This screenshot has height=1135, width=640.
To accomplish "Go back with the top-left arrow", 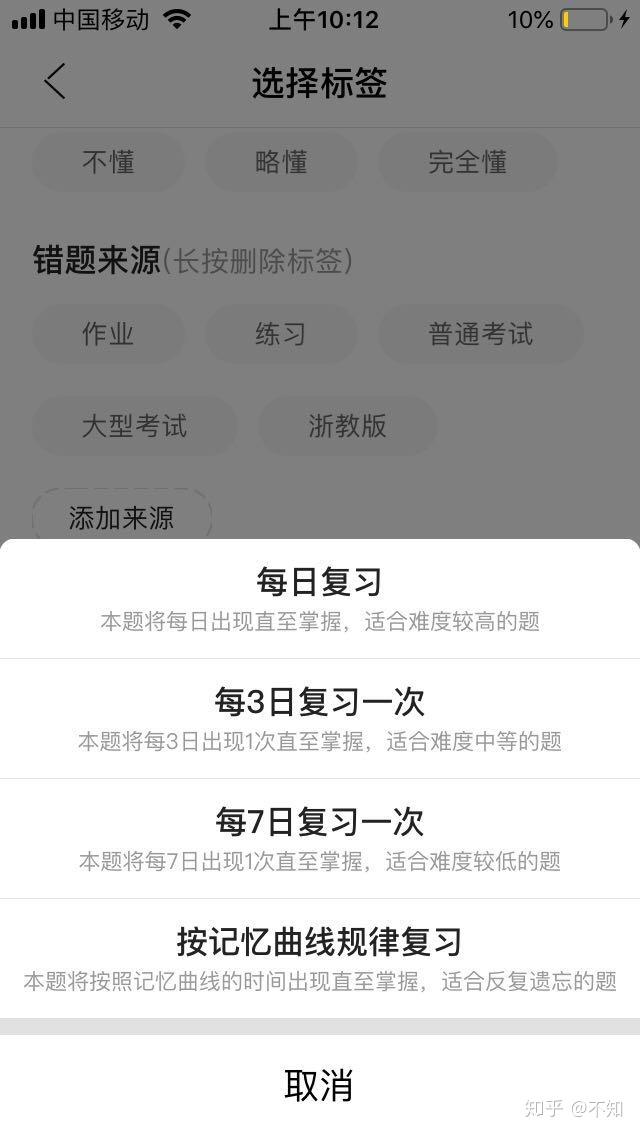I will (55, 82).
